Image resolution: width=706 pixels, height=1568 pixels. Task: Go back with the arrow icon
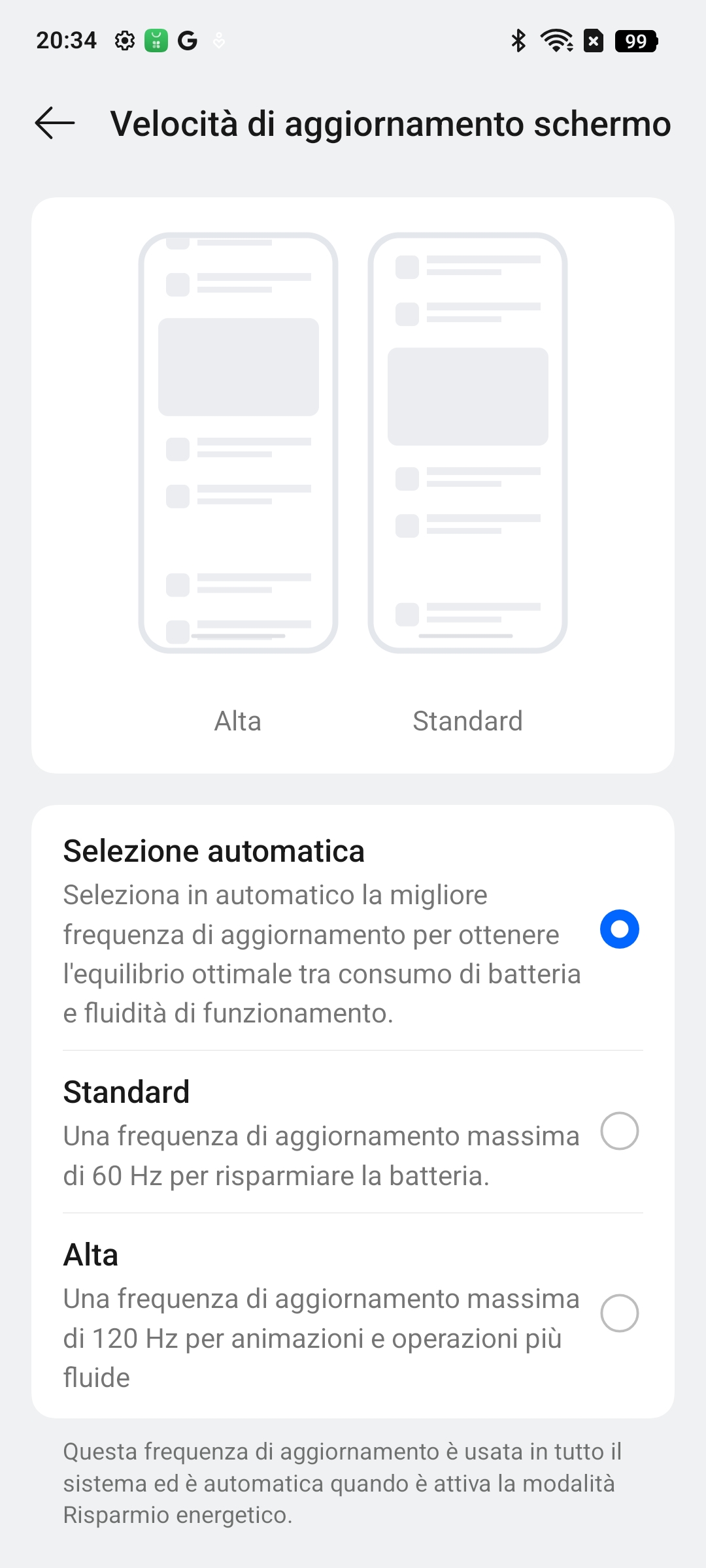coord(55,123)
